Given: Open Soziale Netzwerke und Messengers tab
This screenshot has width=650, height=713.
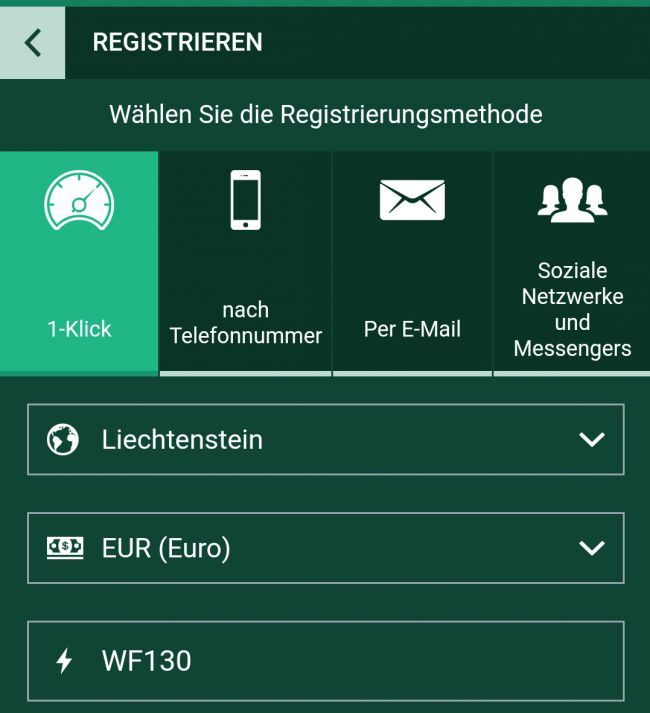Looking at the screenshot, I should 572,263.
